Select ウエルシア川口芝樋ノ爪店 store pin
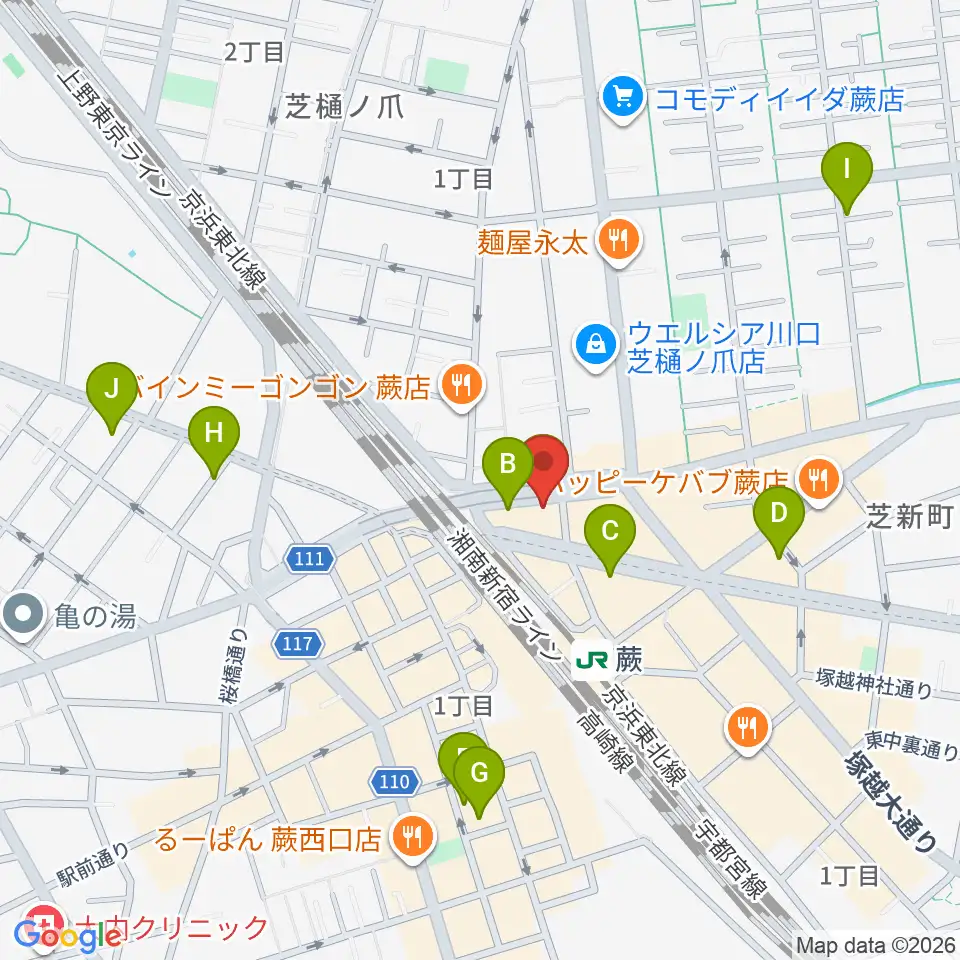The width and height of the screenshot is (960, 960). click(x=595, y=347)
